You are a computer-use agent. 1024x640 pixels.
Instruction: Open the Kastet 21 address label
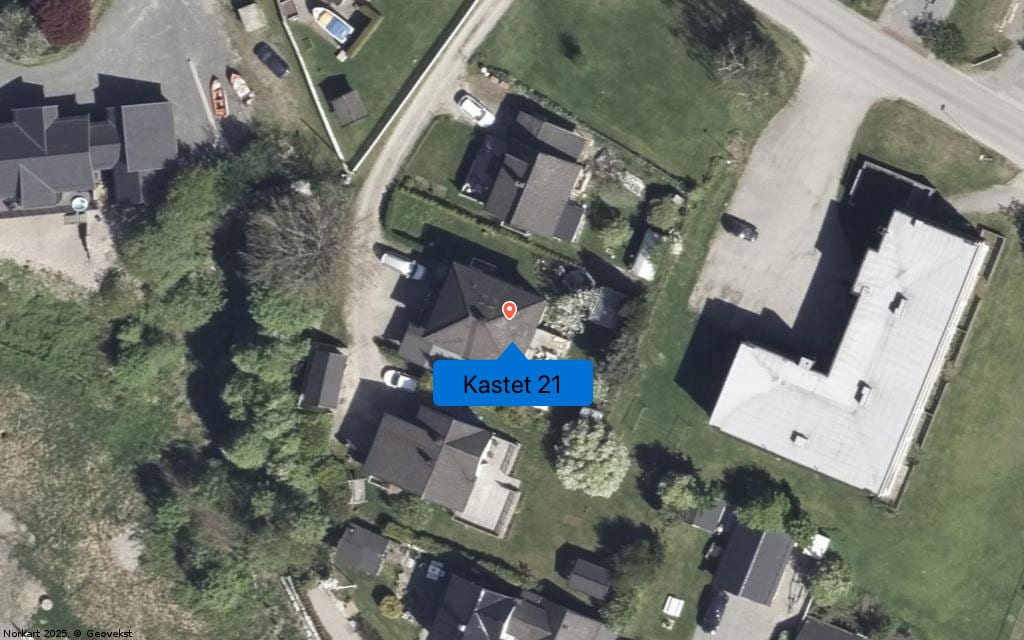click(512, 384)
